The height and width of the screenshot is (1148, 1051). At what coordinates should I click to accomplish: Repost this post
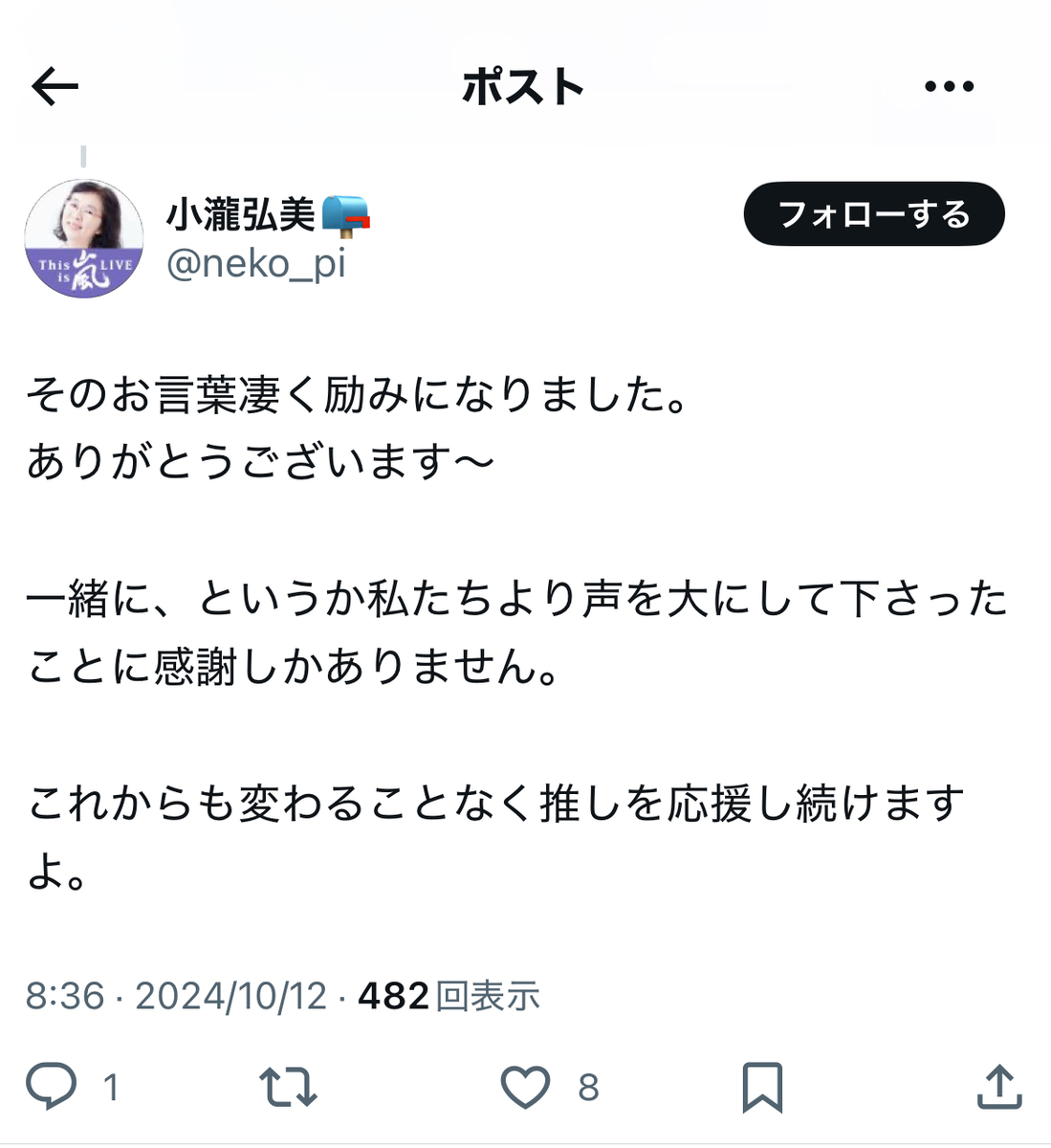pos(288,1087)
